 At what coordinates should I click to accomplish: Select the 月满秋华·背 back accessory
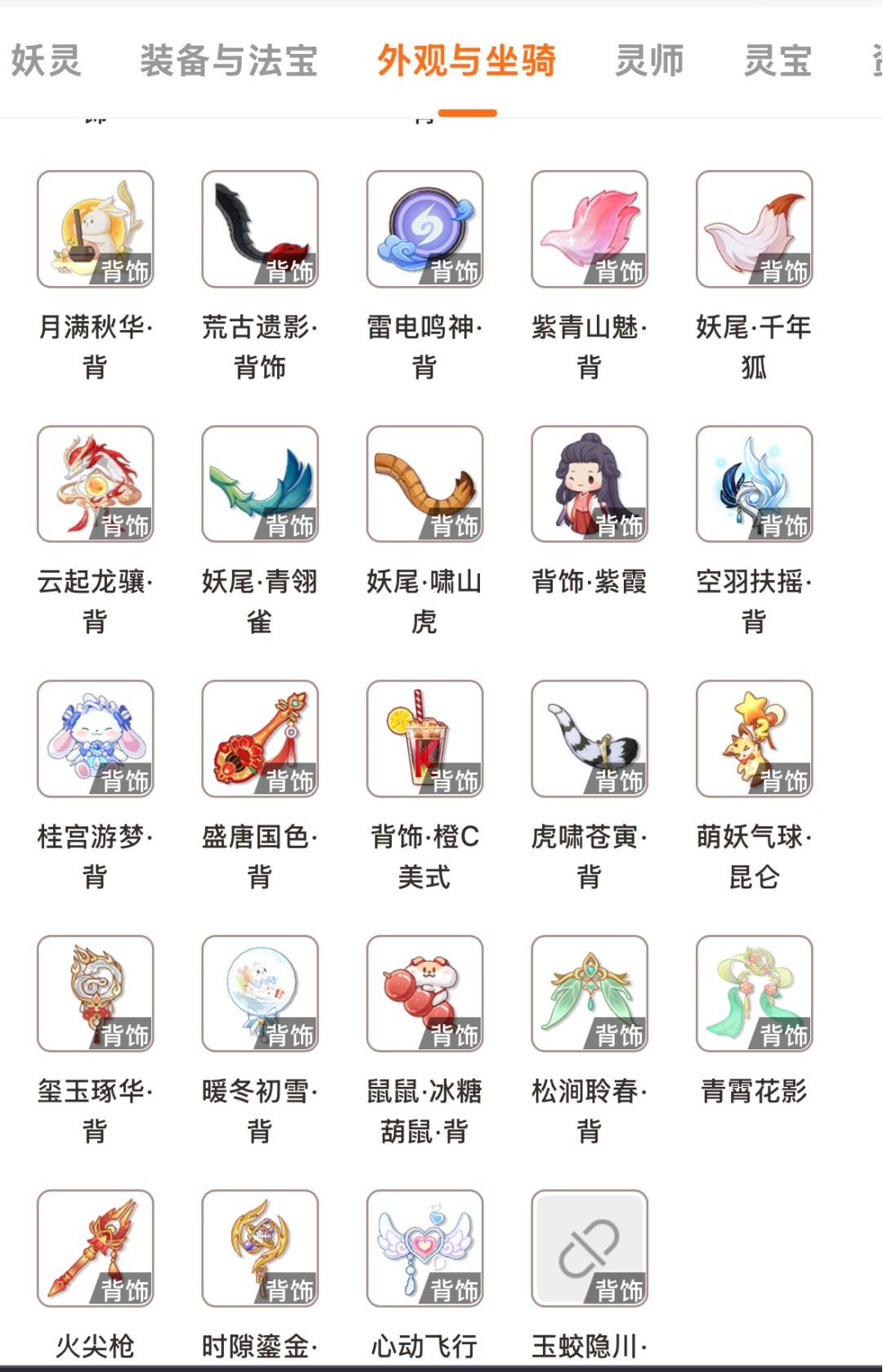[96, 230]
